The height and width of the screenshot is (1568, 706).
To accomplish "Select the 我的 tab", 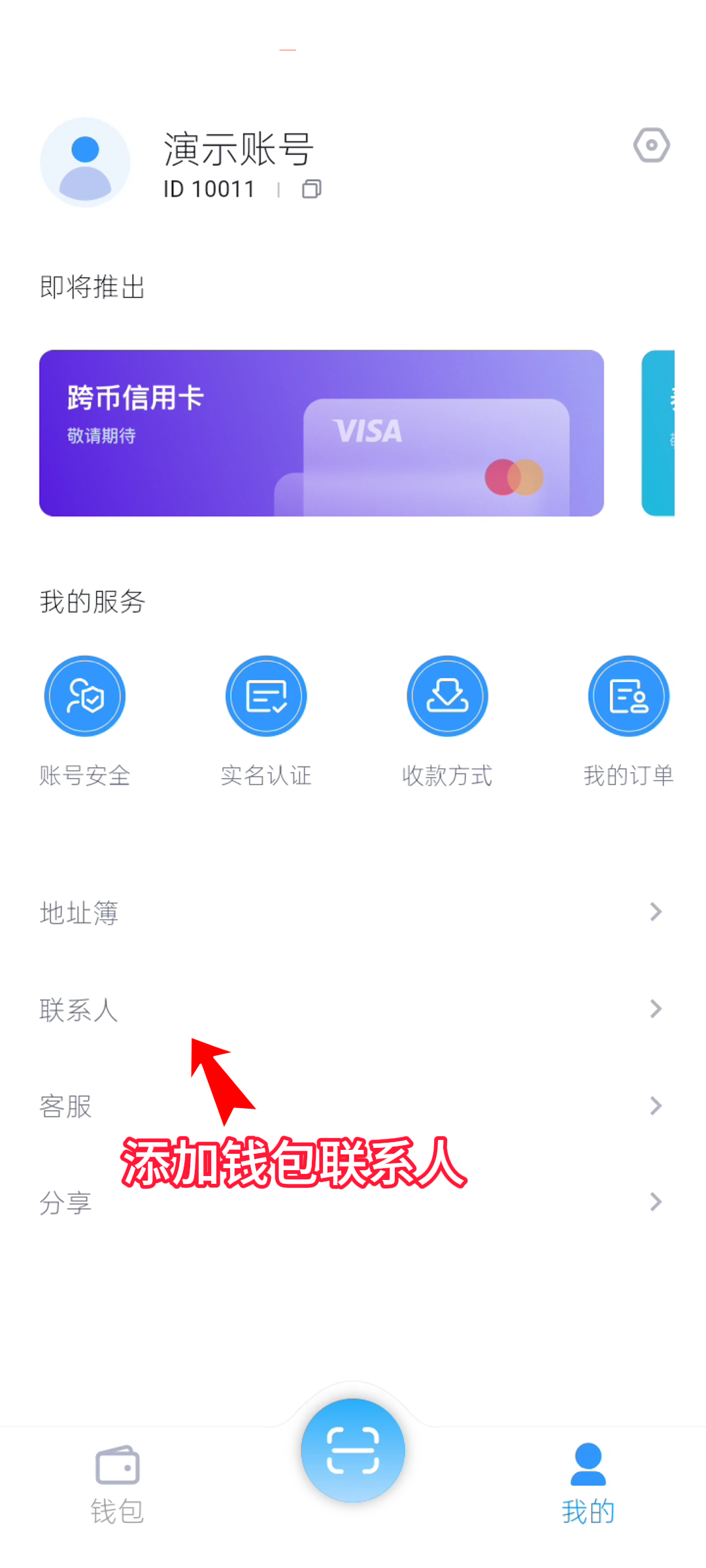I will click(x=588, y=1483).
